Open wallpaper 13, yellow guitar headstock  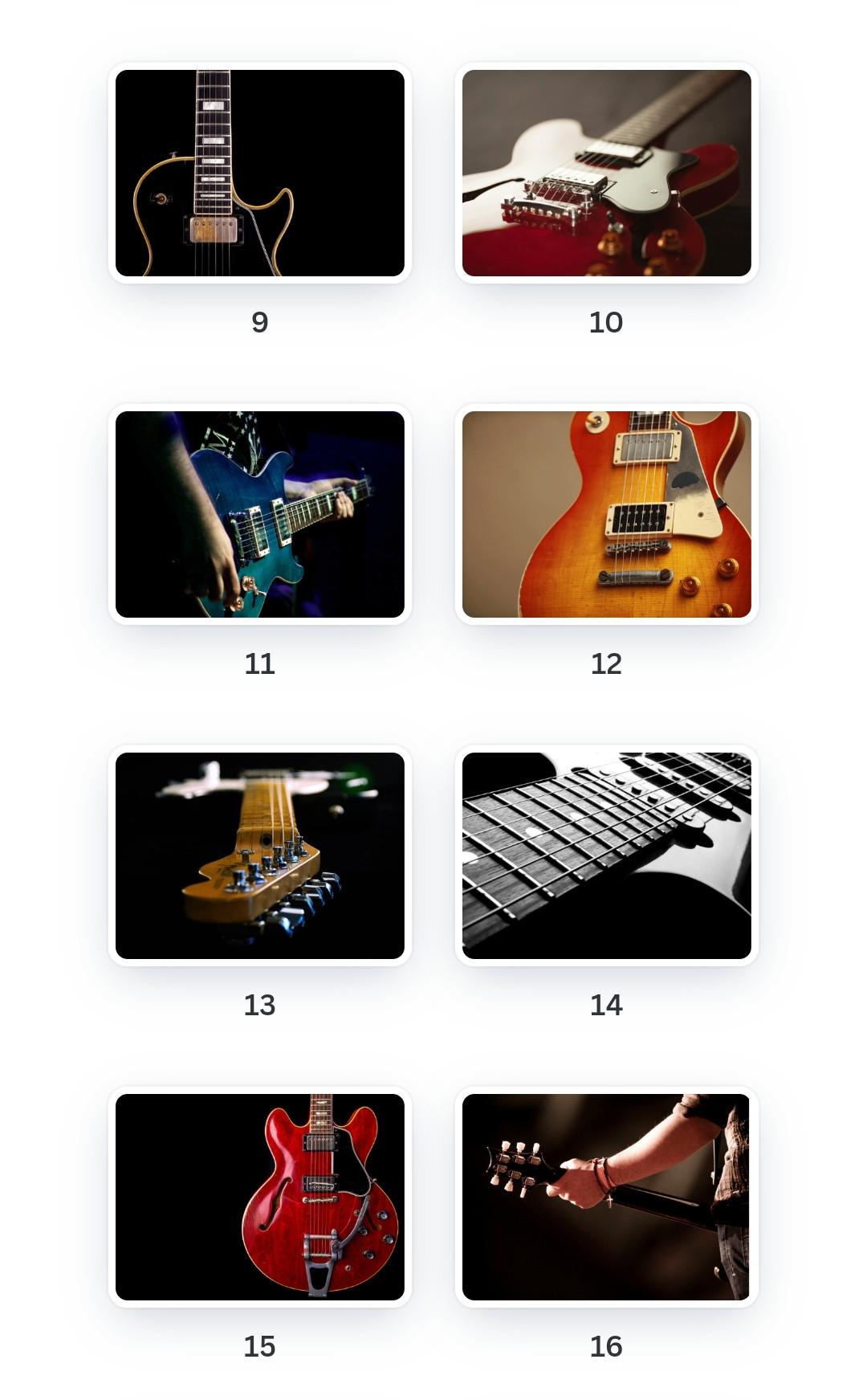(x=259, y=855)
